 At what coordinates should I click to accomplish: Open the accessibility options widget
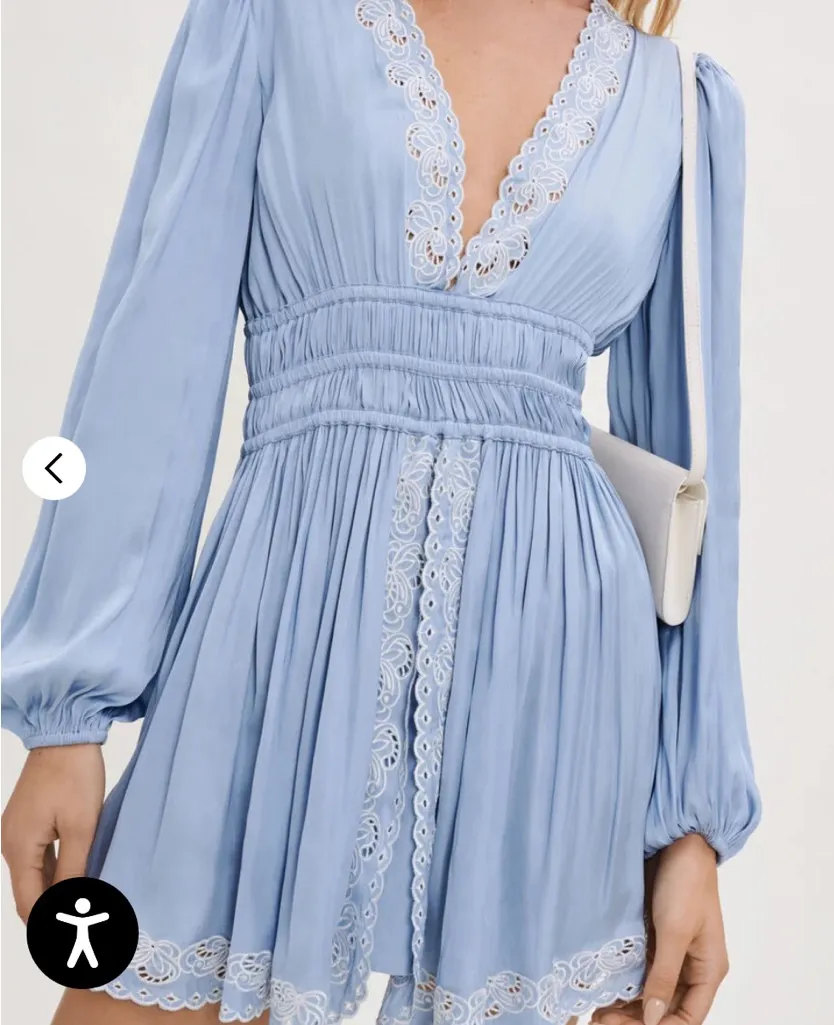point(82,932)
